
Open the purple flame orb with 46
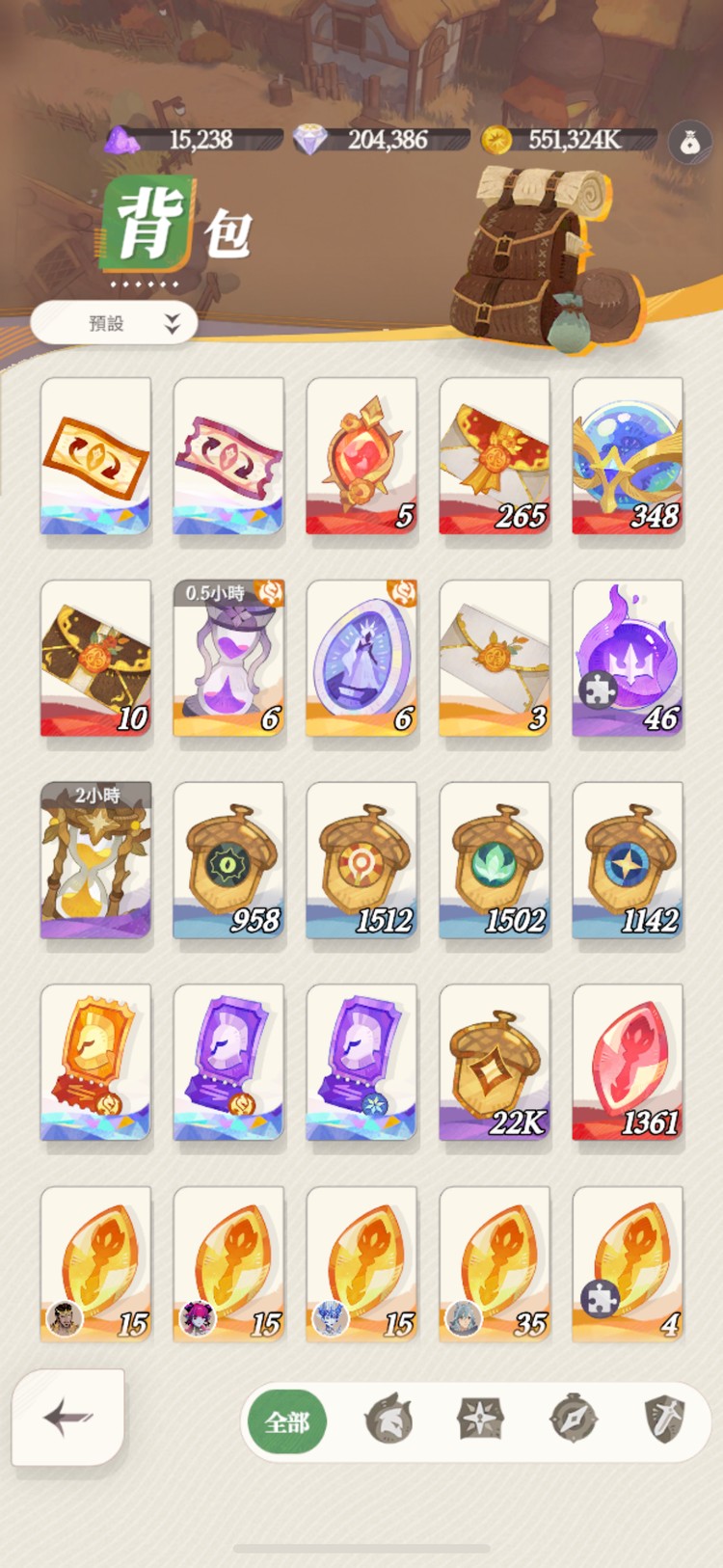click(x=628, y=659)
